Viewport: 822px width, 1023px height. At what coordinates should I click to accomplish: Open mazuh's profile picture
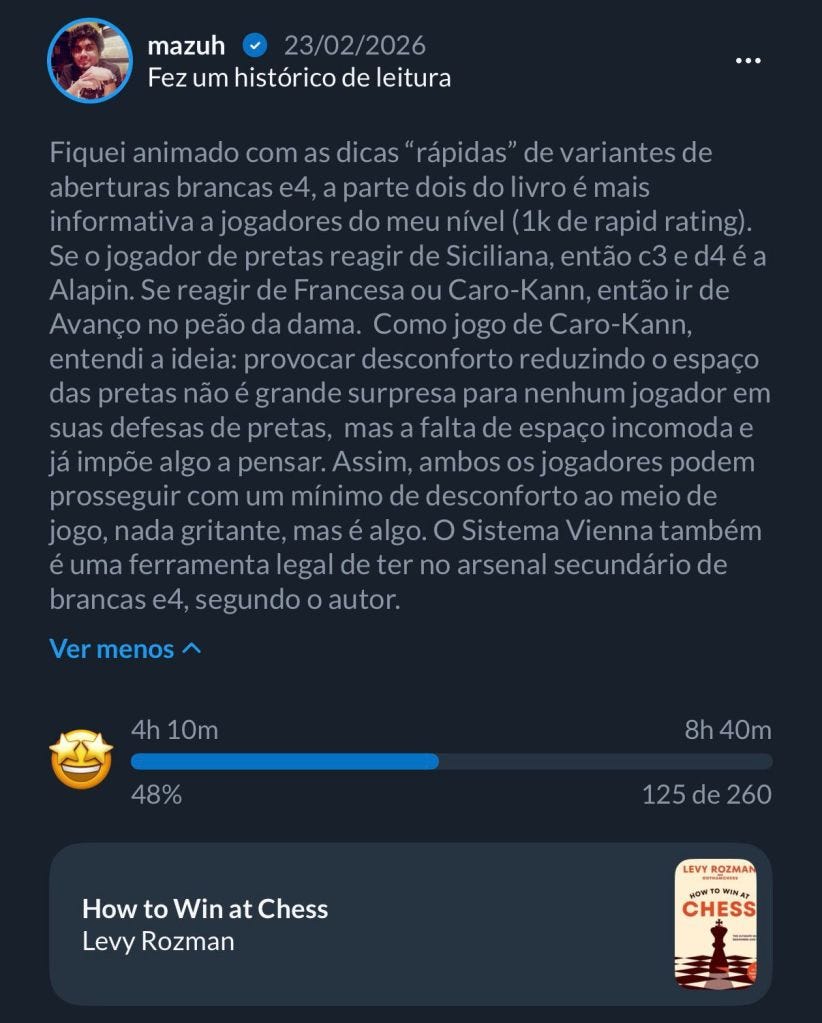(89, 60)
